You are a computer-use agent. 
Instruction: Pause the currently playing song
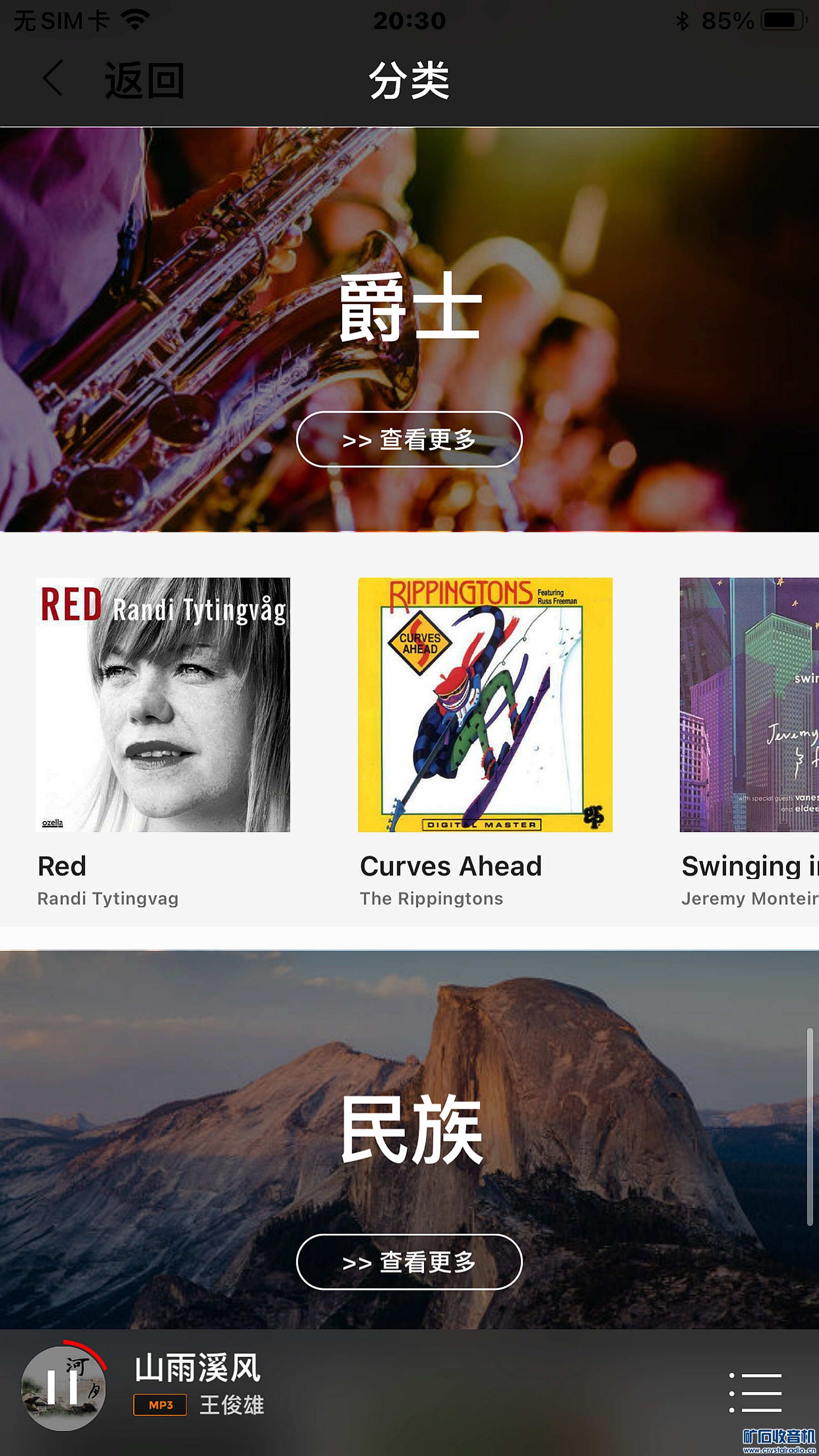[x=63, y=1388]
